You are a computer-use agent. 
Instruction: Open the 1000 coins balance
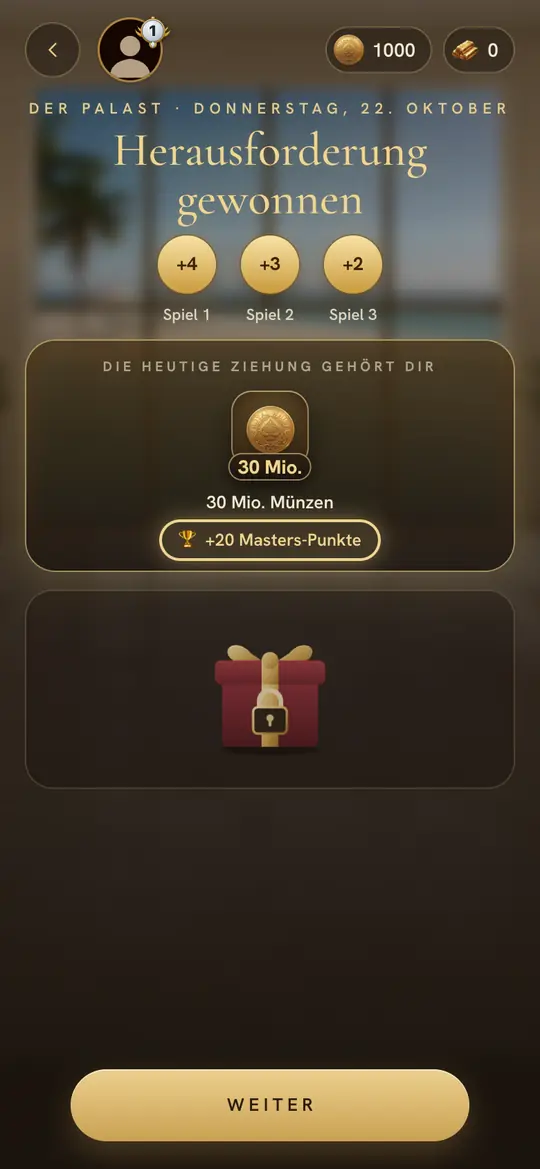coord(379,51)
